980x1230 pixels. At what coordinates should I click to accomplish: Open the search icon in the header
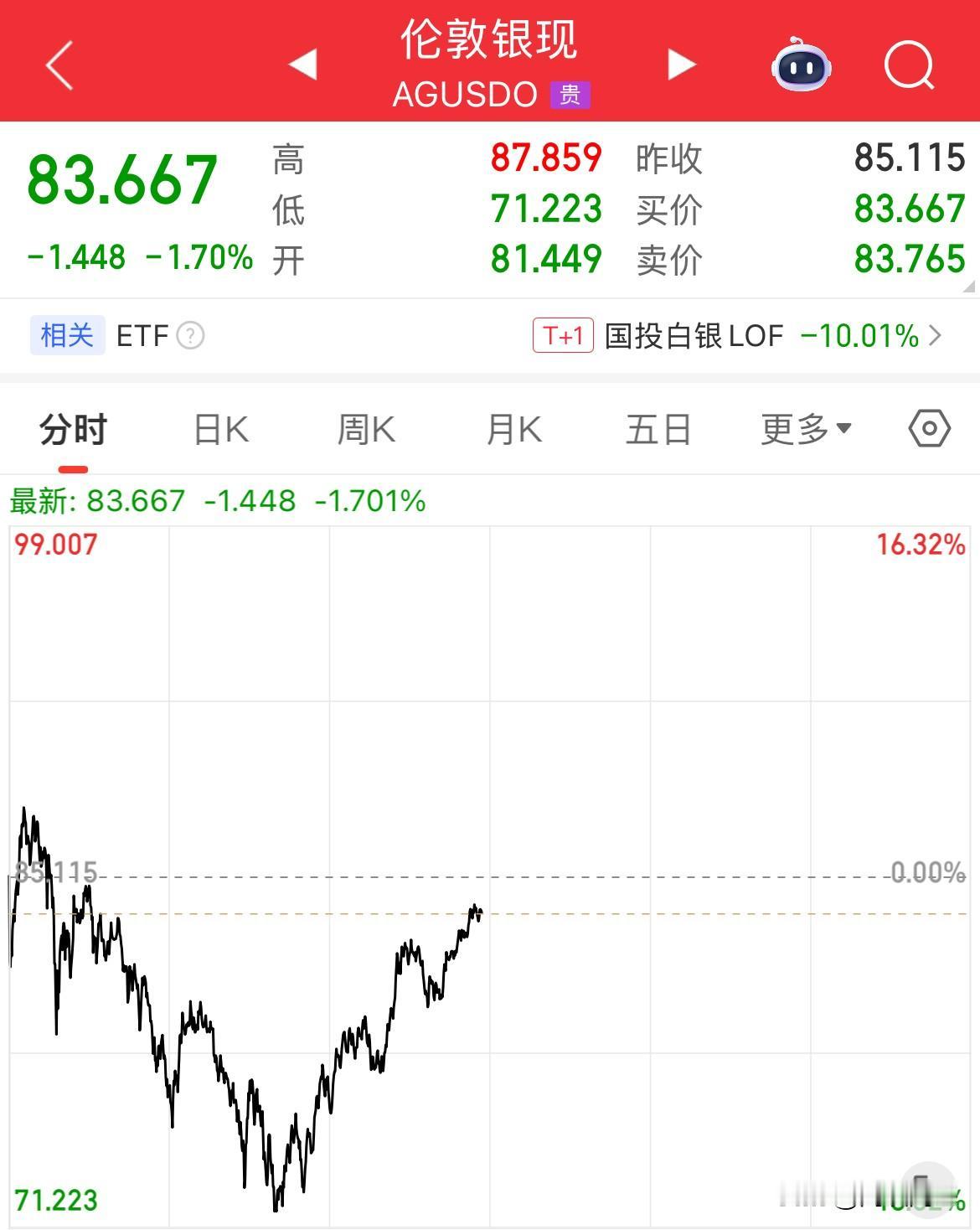click(908, 65)
